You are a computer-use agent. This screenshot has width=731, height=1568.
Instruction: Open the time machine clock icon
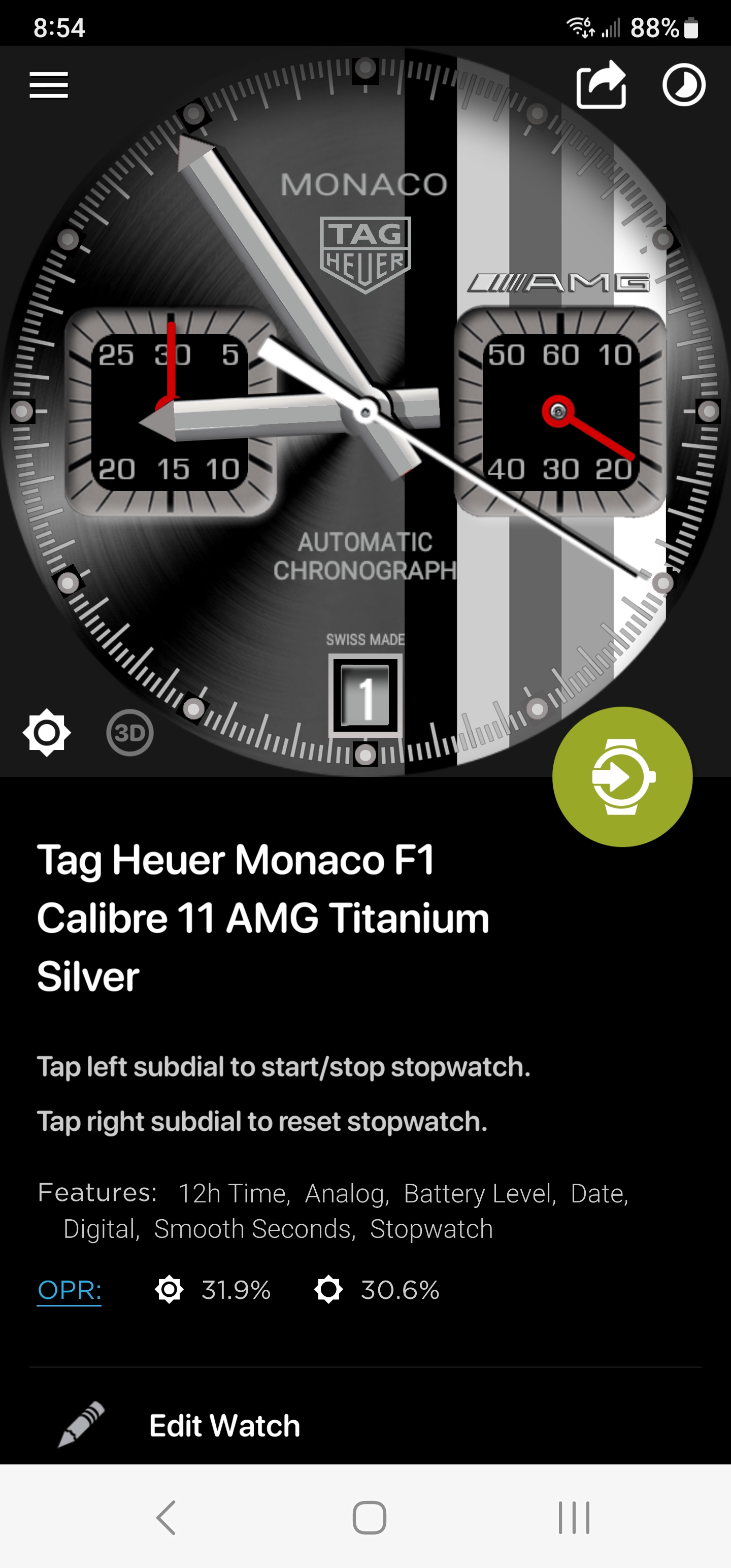click(x=683, y=85)
